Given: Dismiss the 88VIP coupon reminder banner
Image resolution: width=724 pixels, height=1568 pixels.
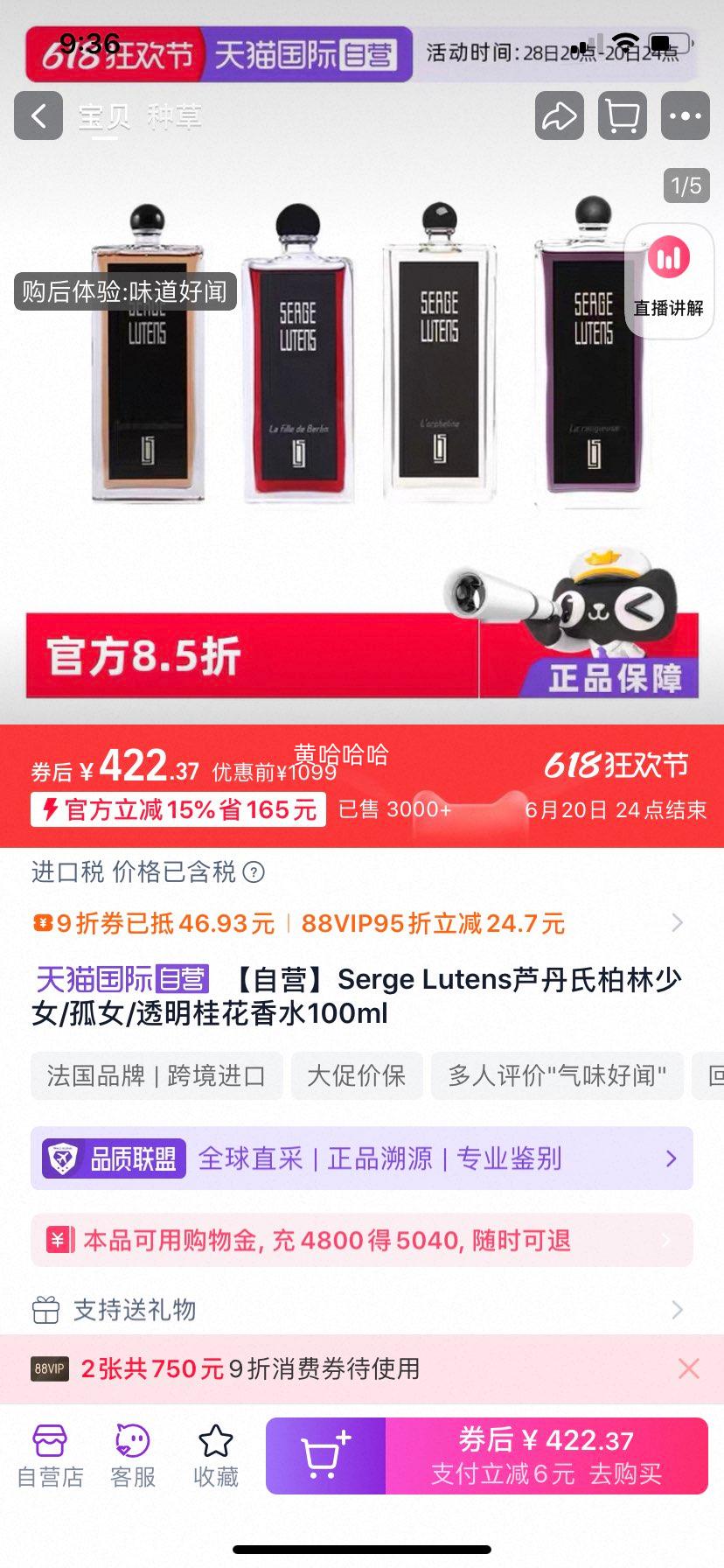Looking at the screenshot, I should [x=689, y=1368].
